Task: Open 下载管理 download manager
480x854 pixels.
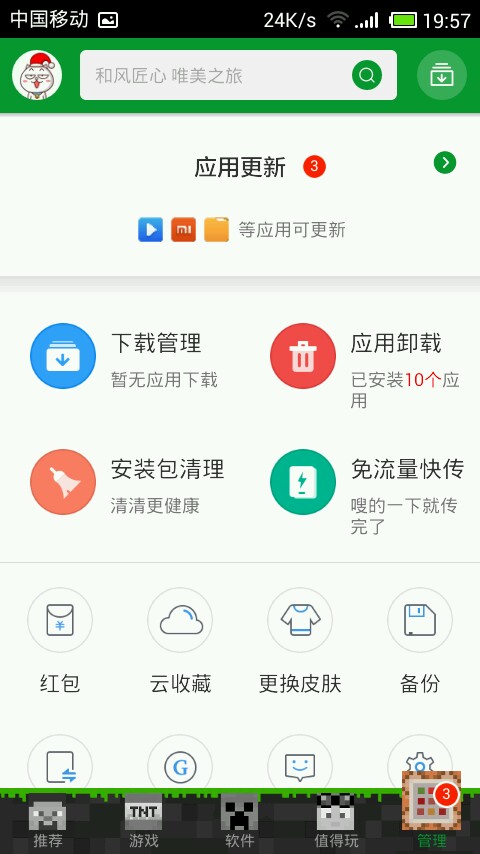Action: pyautogui.click(x=125, y=356)
